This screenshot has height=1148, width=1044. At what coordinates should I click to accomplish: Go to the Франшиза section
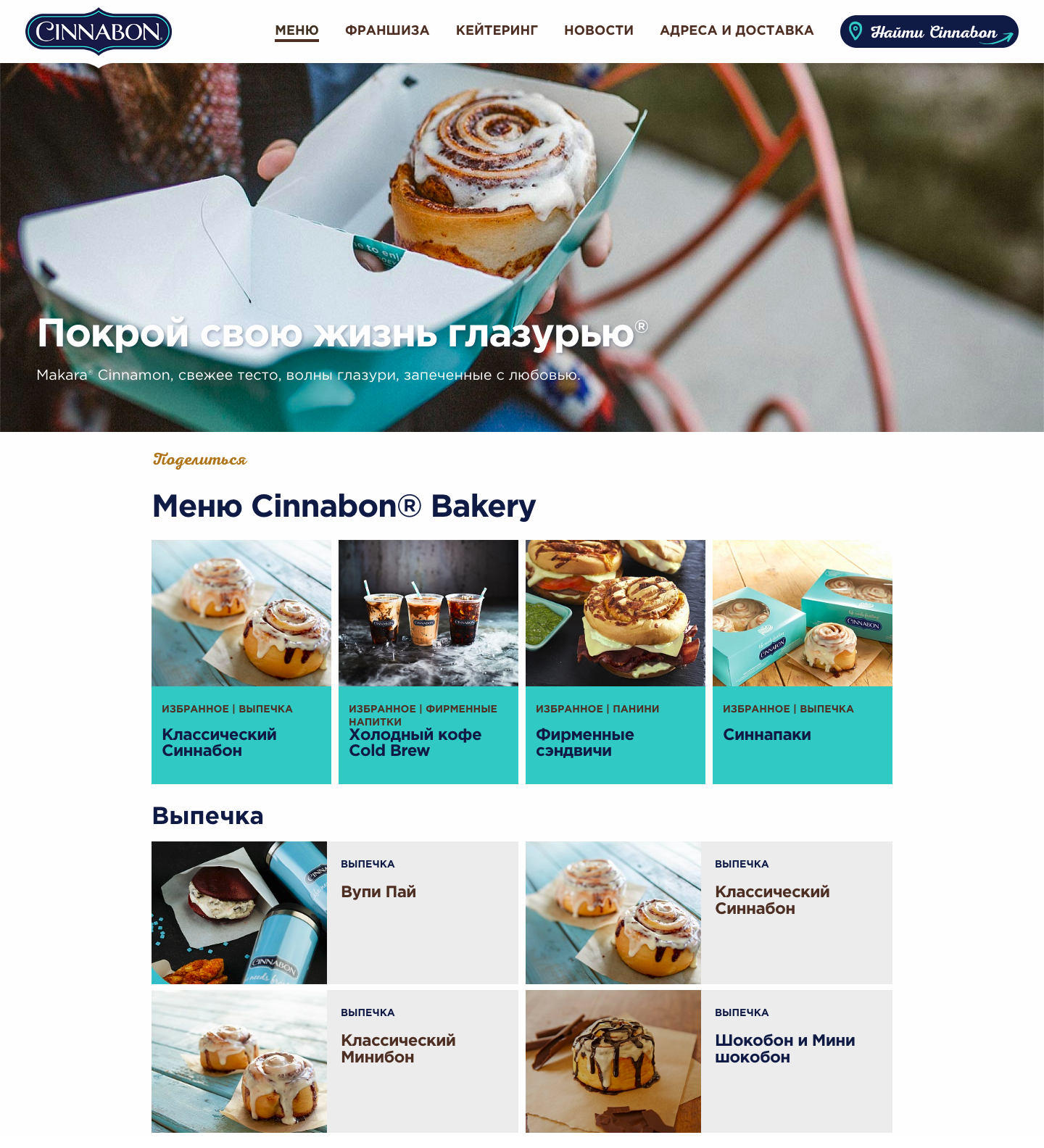(387, 30)
